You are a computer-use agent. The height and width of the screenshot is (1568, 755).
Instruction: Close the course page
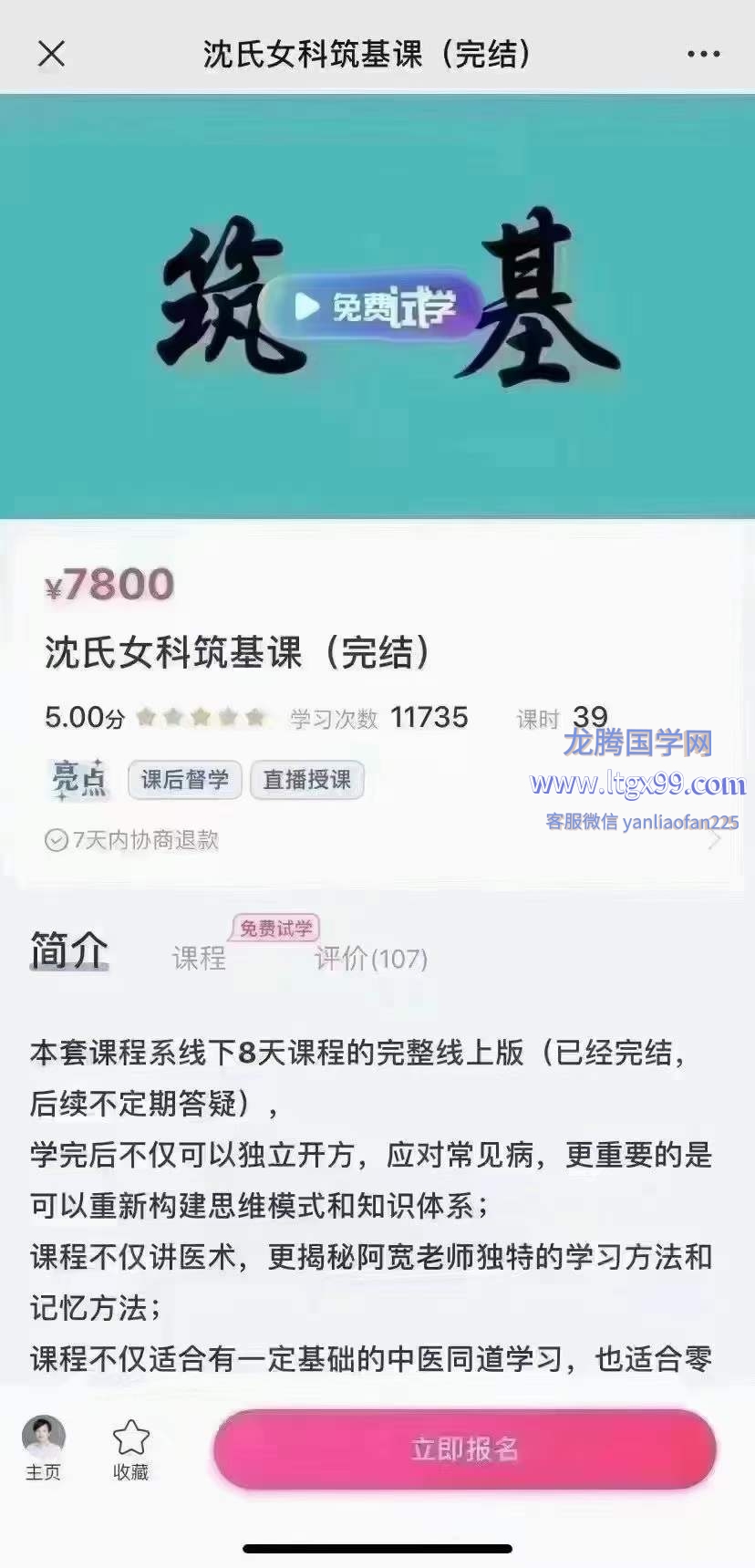pos(52,55)
